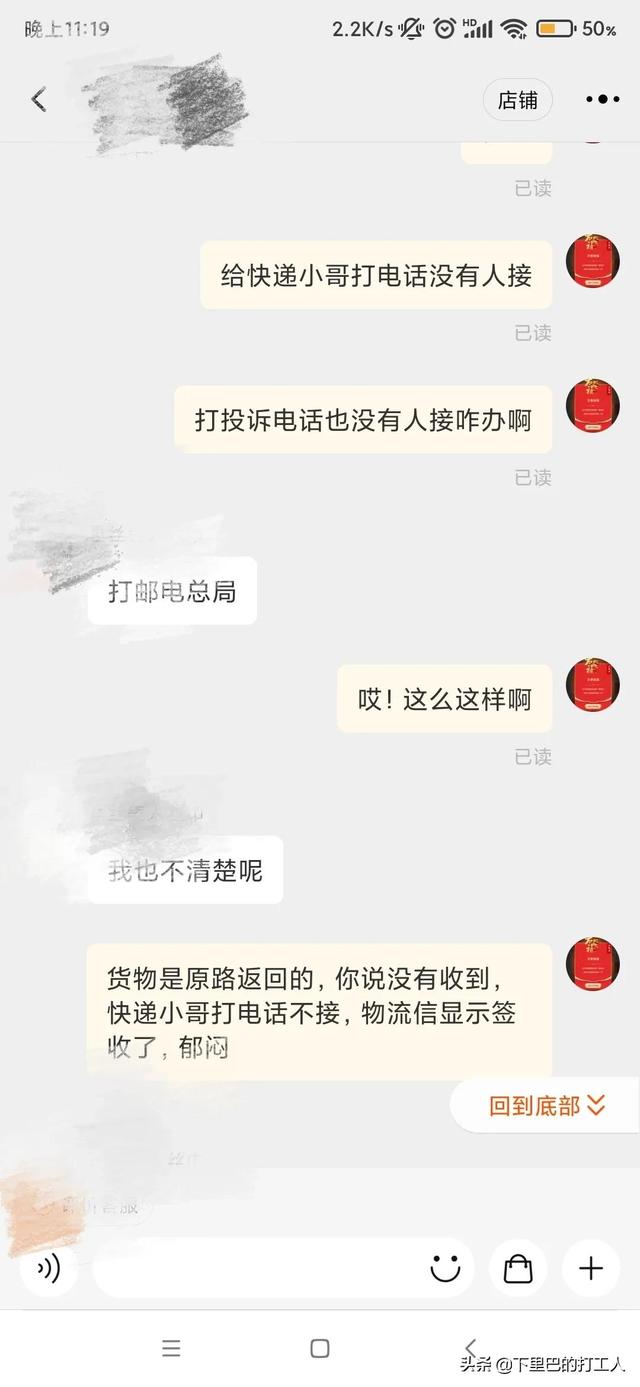
Task: Jump to bottom with 回到底部
Action: point(546,1105)
